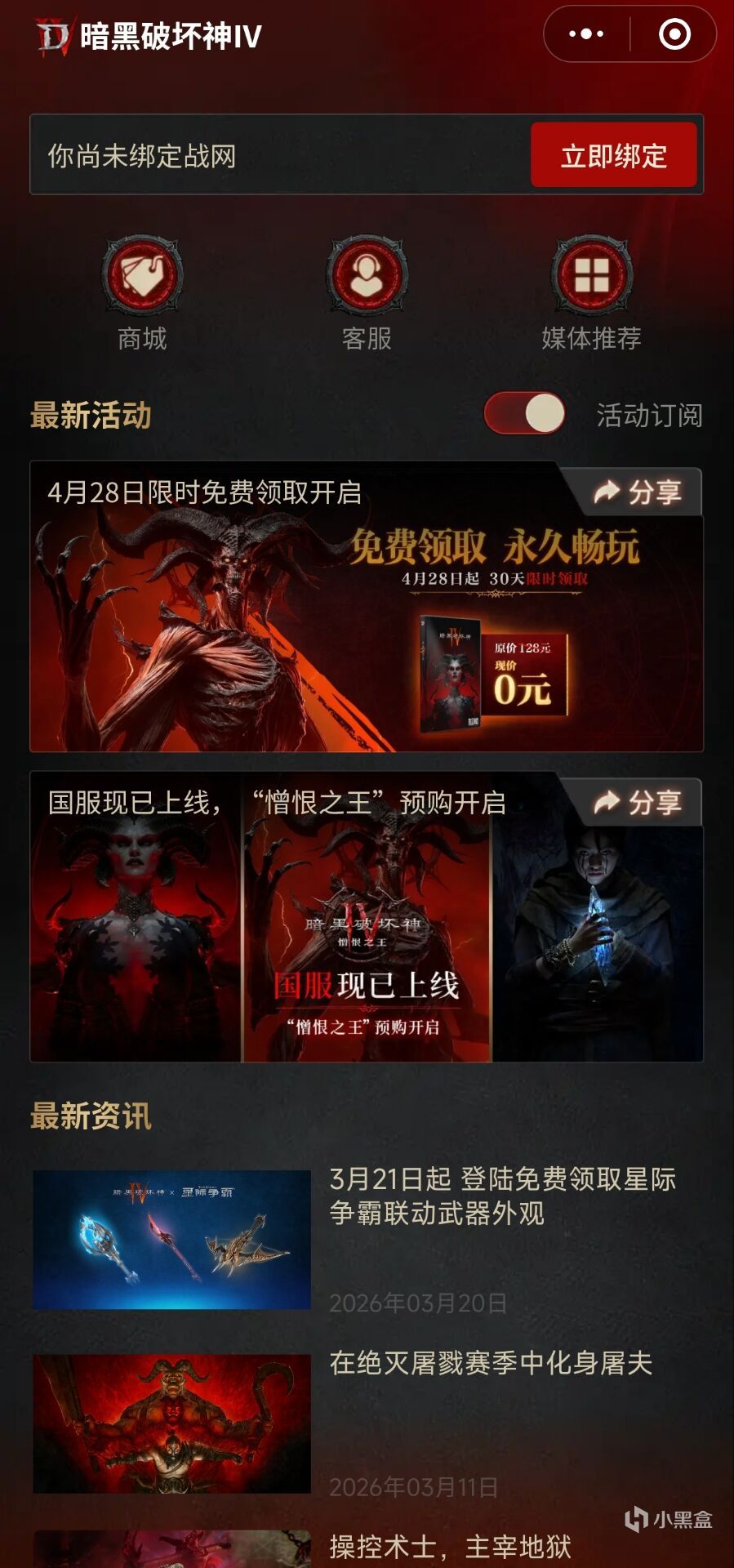Close the mini program via the circle icon
This screenshot has height=1568, width=734.
(x=674, y=34)
